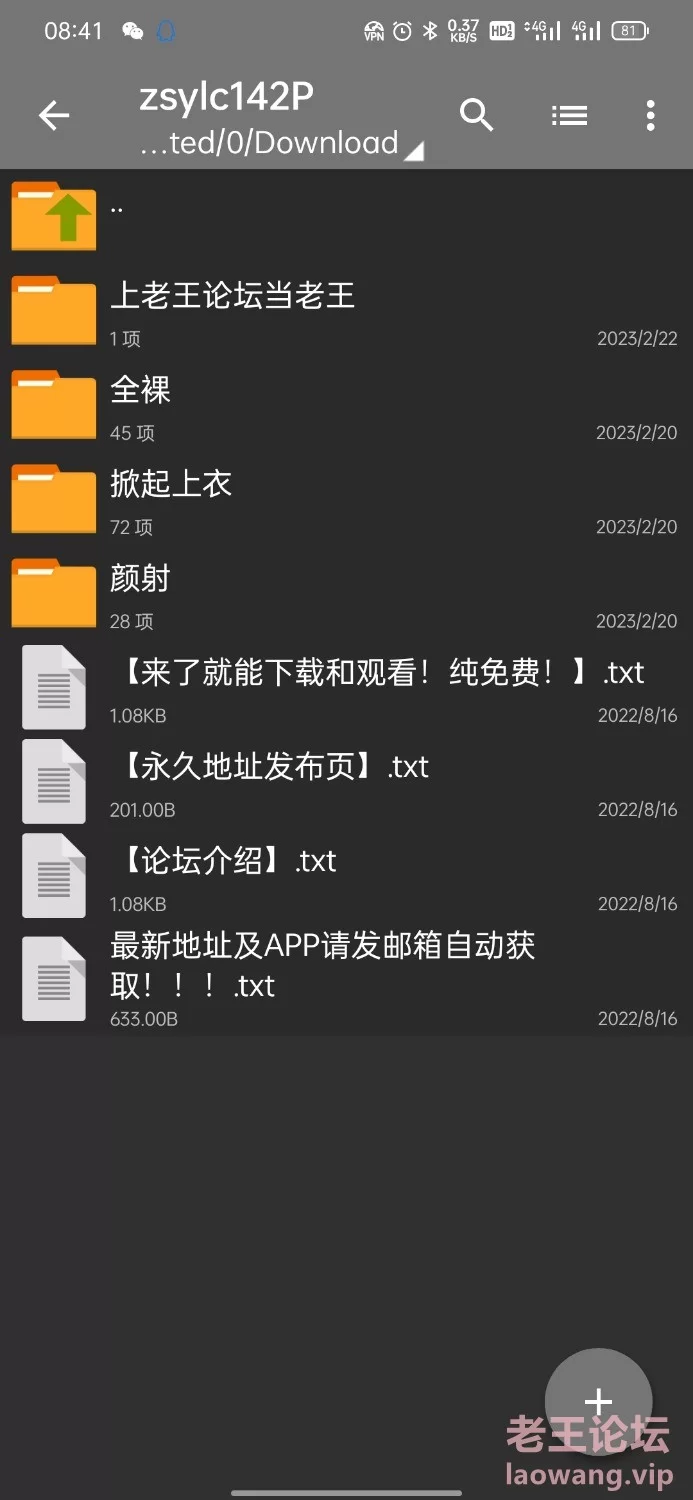The image size is (693, 1500).
Task: Go up to the parent folder
Action: tap(346, 216)
